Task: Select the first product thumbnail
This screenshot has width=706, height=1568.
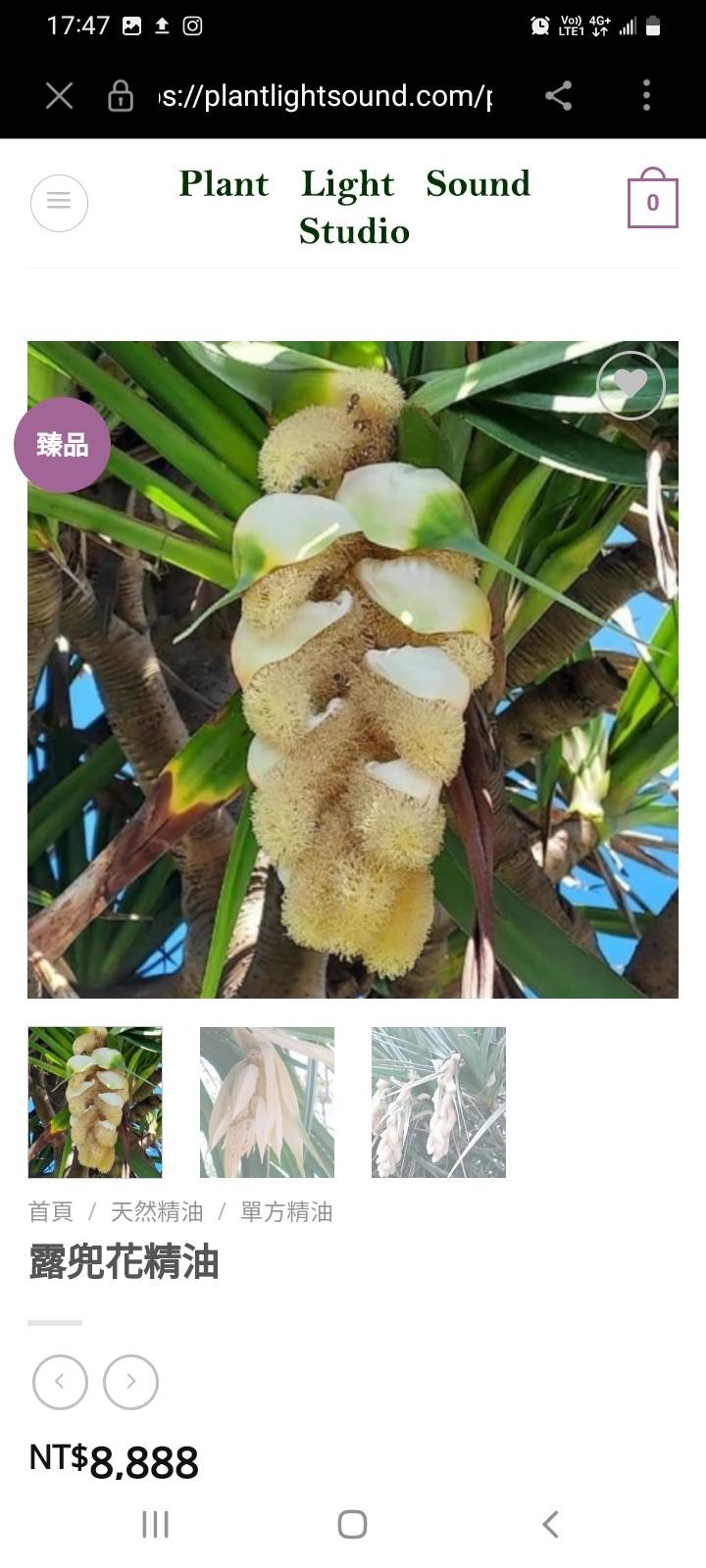Action: pyautogui.click(x=95, y=1102)
